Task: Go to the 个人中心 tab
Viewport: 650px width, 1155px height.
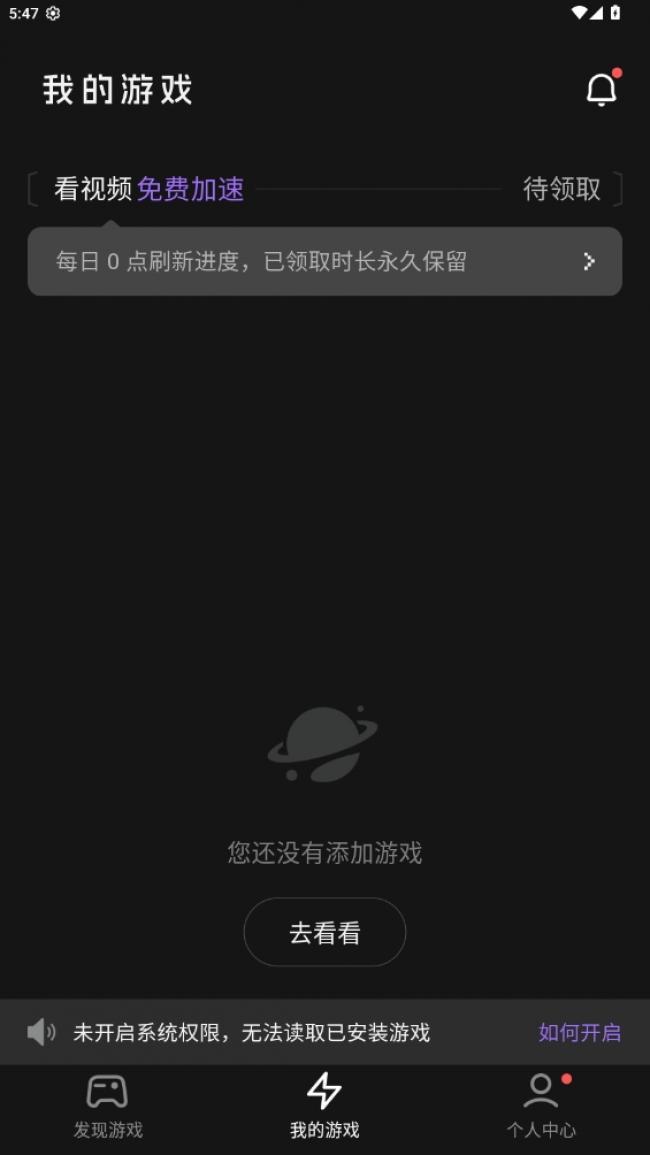Action: 541,1108
